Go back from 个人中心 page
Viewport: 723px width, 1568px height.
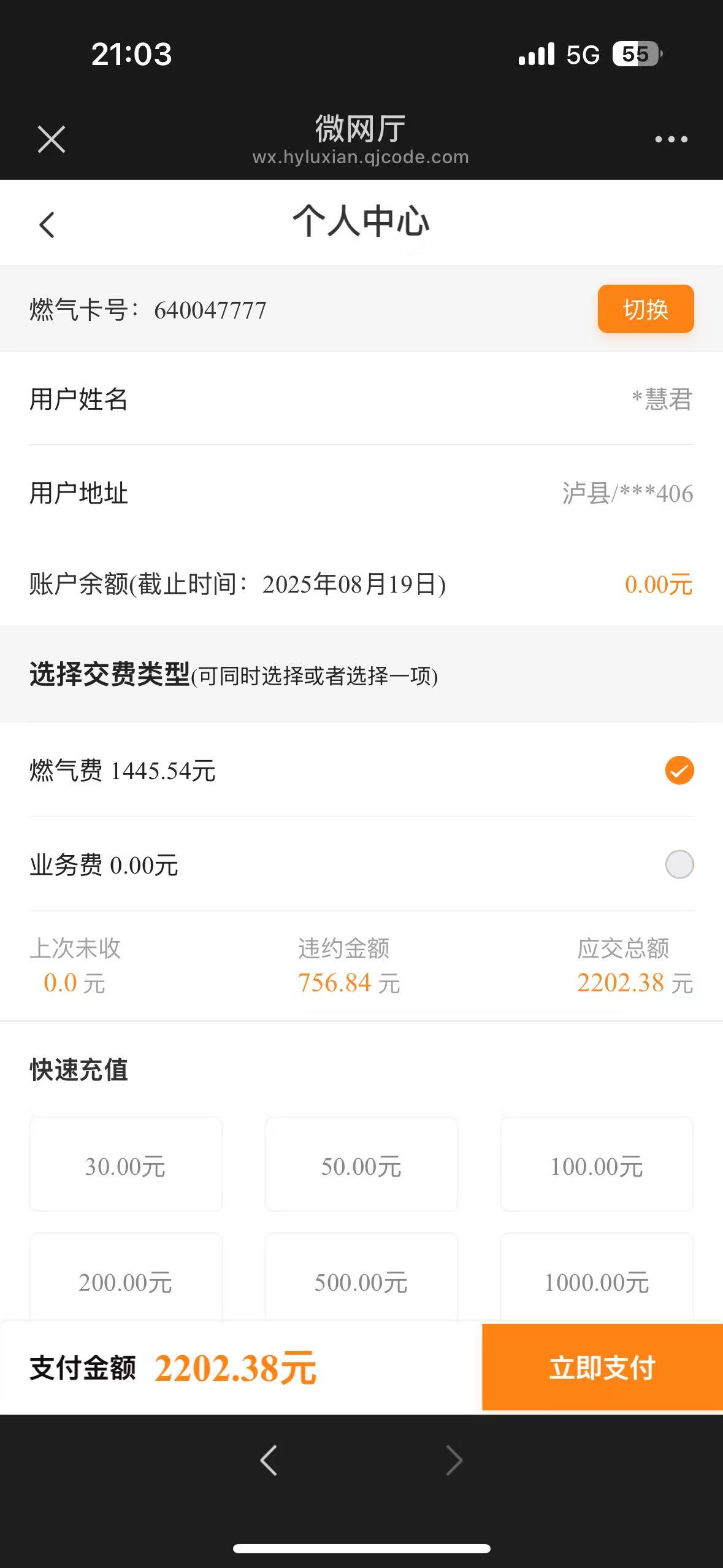coord(47,225)
